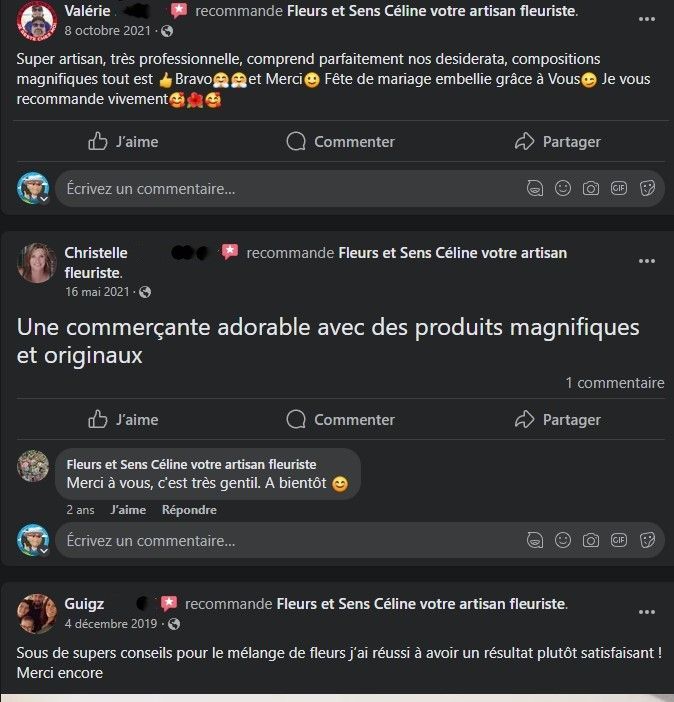Attach a GIF to Valérie's post comment

[619, 188]
